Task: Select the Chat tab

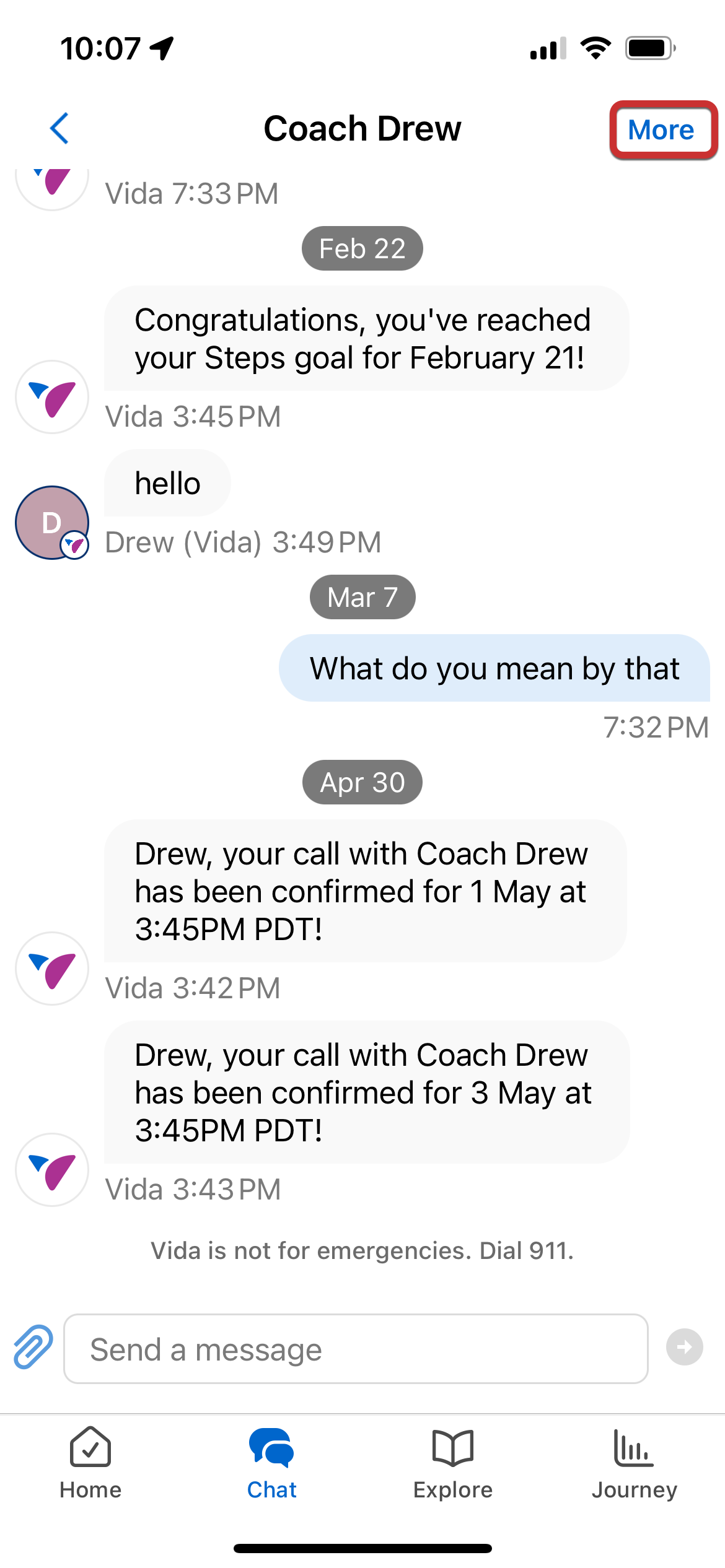Action: [271, 1462]
